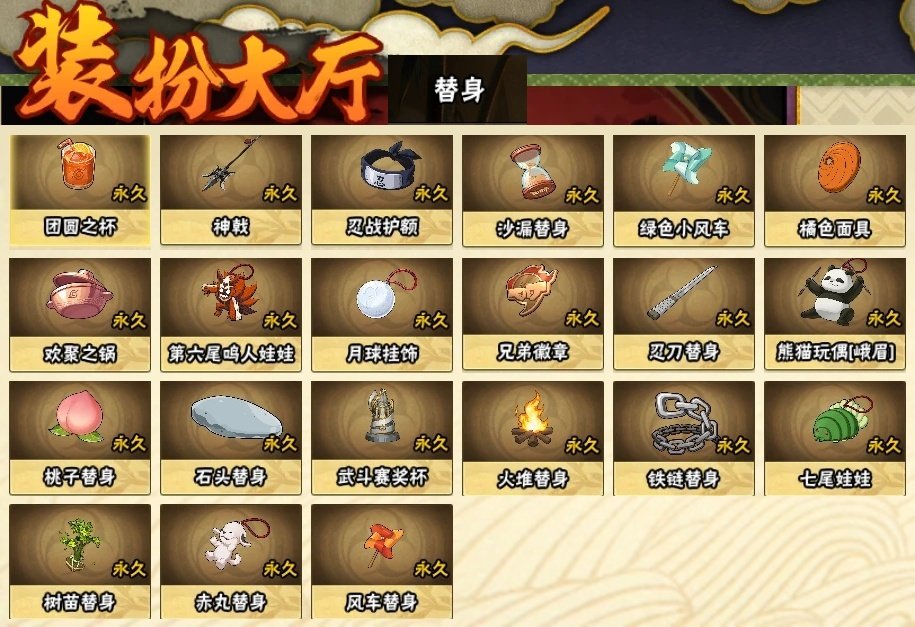Switch to the 替身 tab
Image resolution: width=915 pixels, height=627 pixels.
tap(458, 90)
